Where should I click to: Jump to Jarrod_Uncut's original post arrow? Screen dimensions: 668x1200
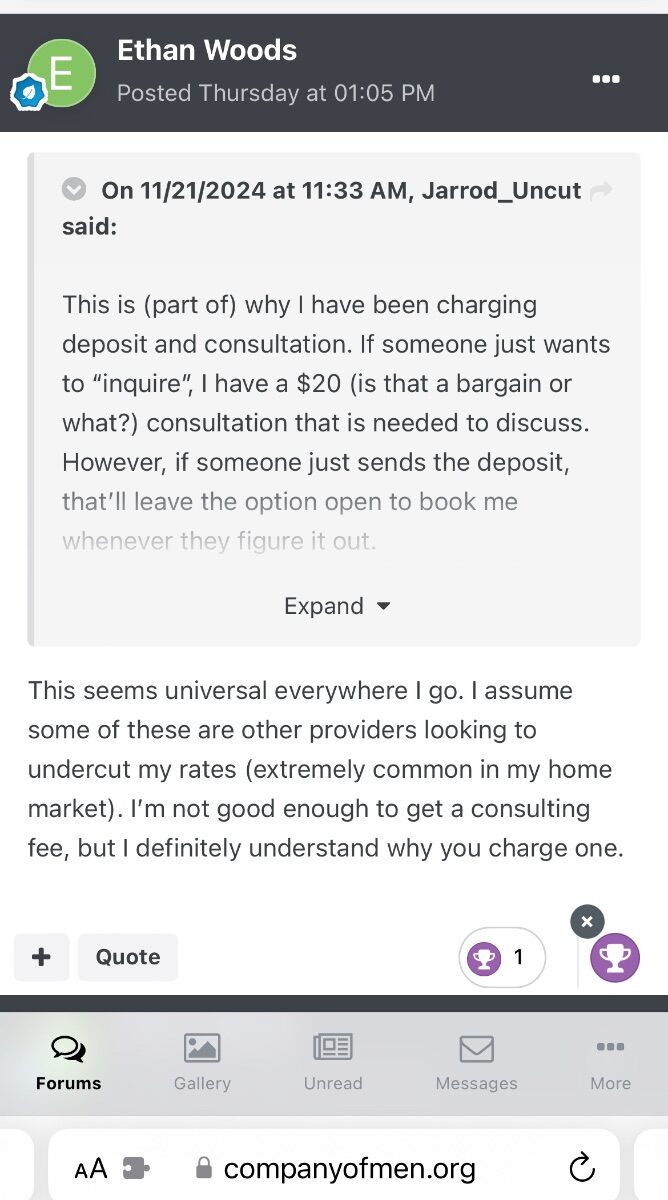[x=601, y=190]
